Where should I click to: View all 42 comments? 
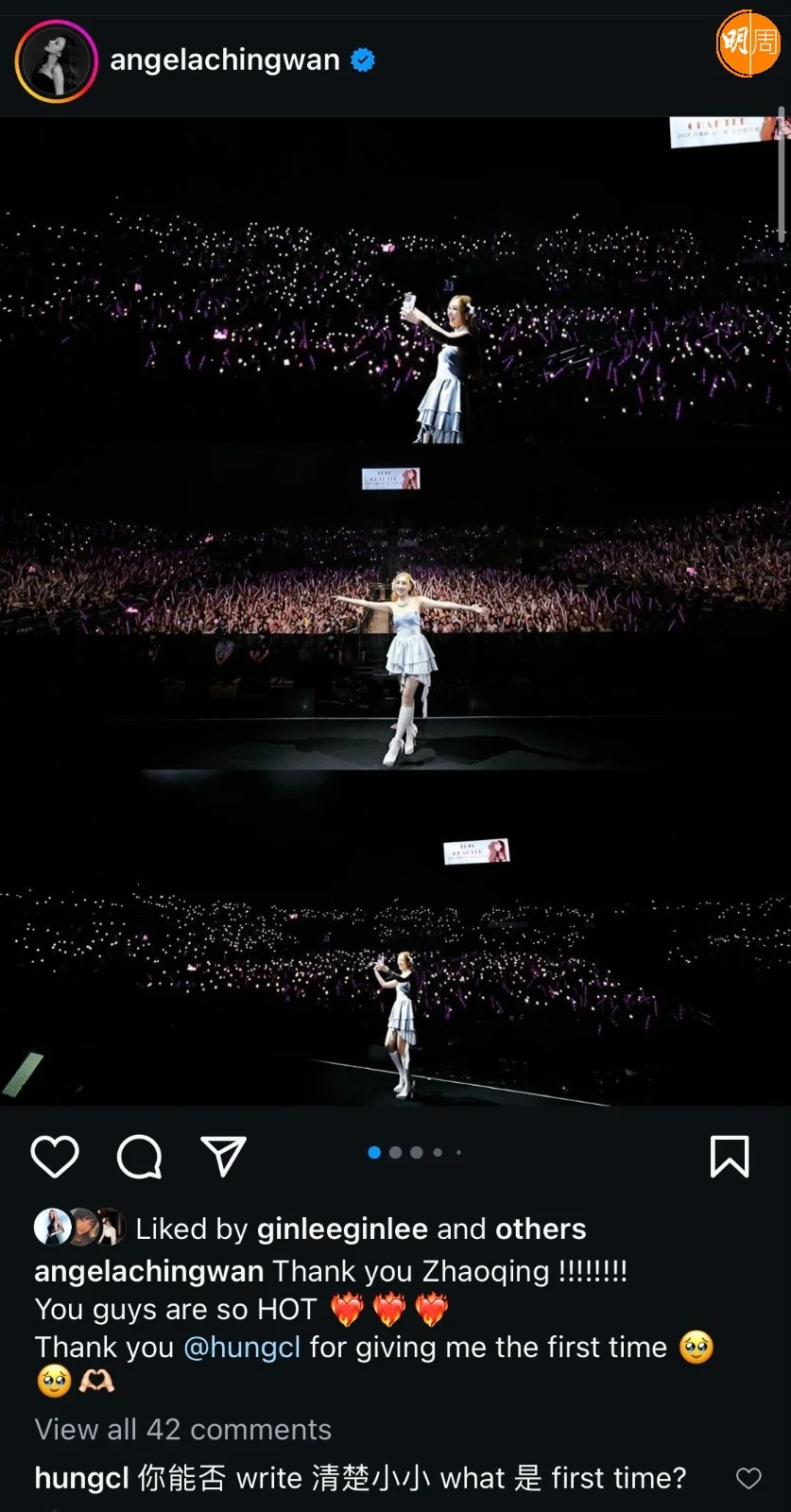[183, 1429]
